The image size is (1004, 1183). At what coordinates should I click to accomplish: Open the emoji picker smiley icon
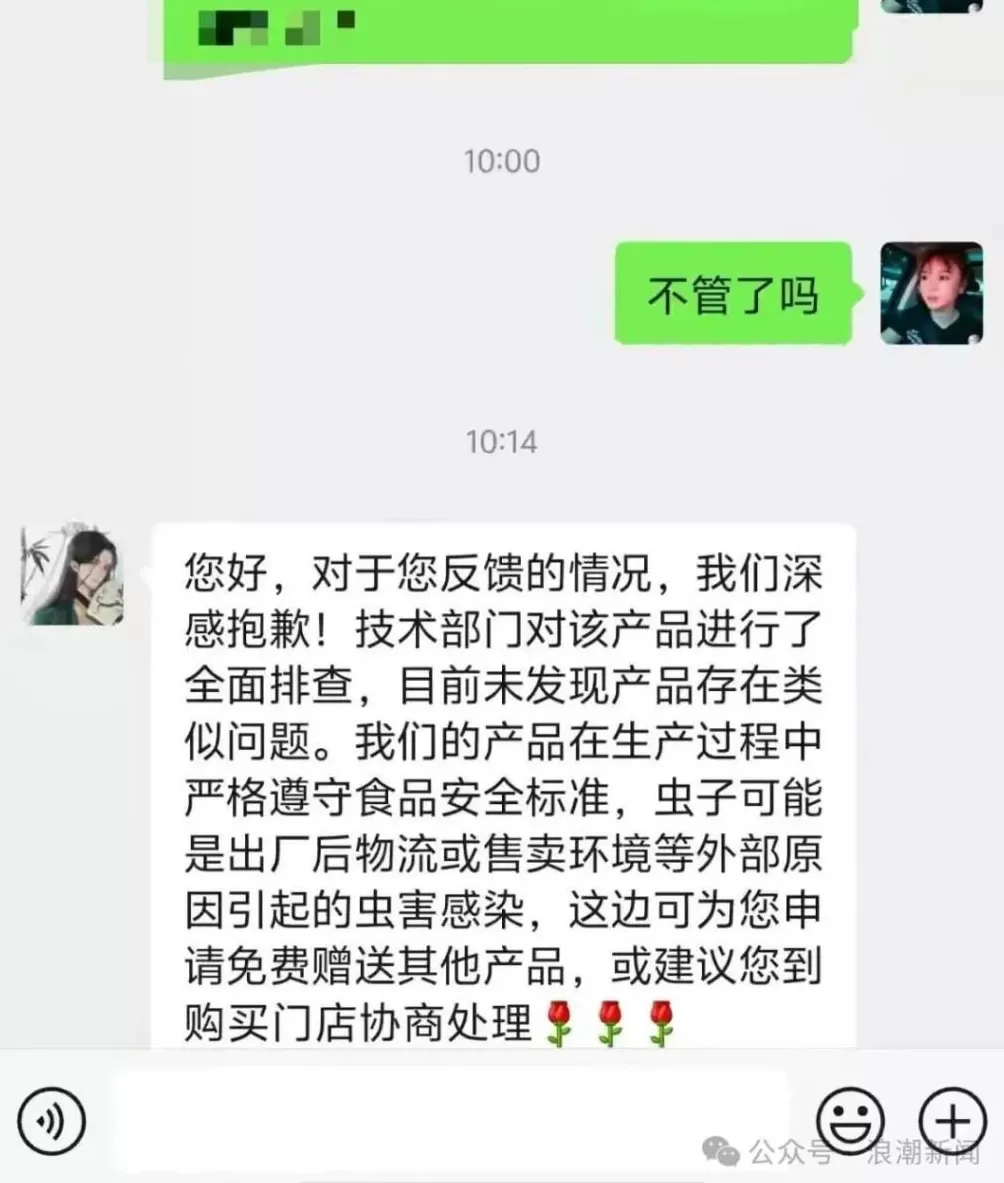[851, 1120]
